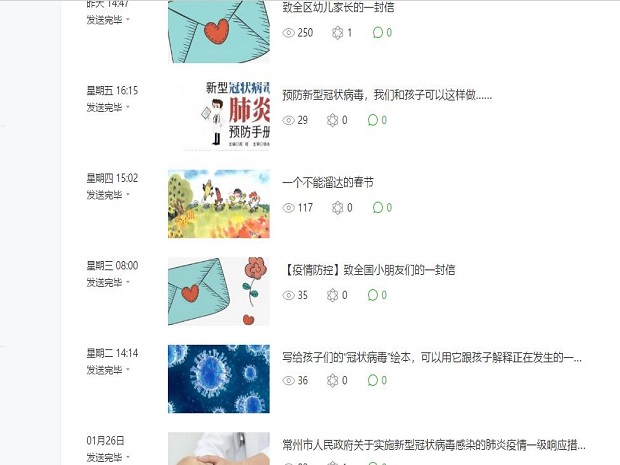Expand 发送完毕 dropdown under 星期四 15:02

point(108,195)
